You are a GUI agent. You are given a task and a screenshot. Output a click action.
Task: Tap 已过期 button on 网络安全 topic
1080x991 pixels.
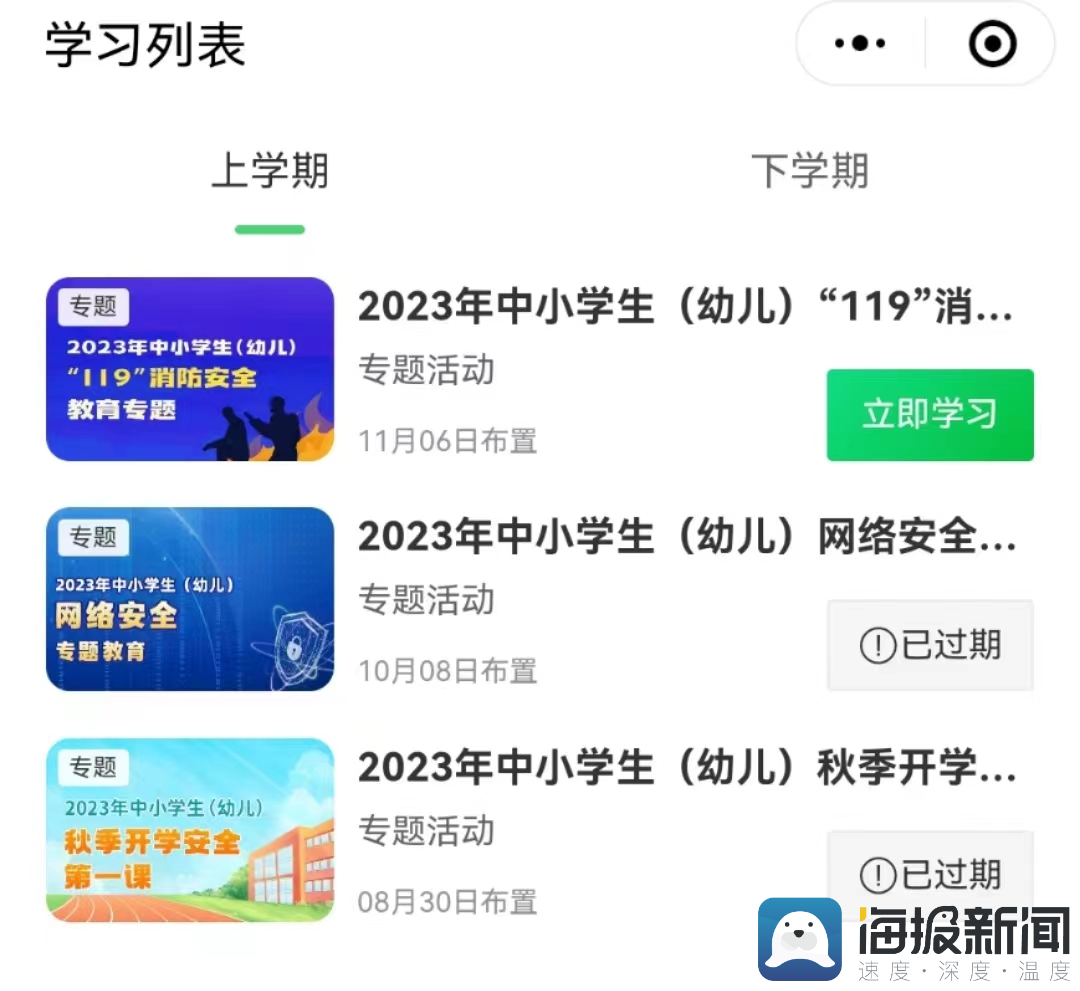click(930, 645)
